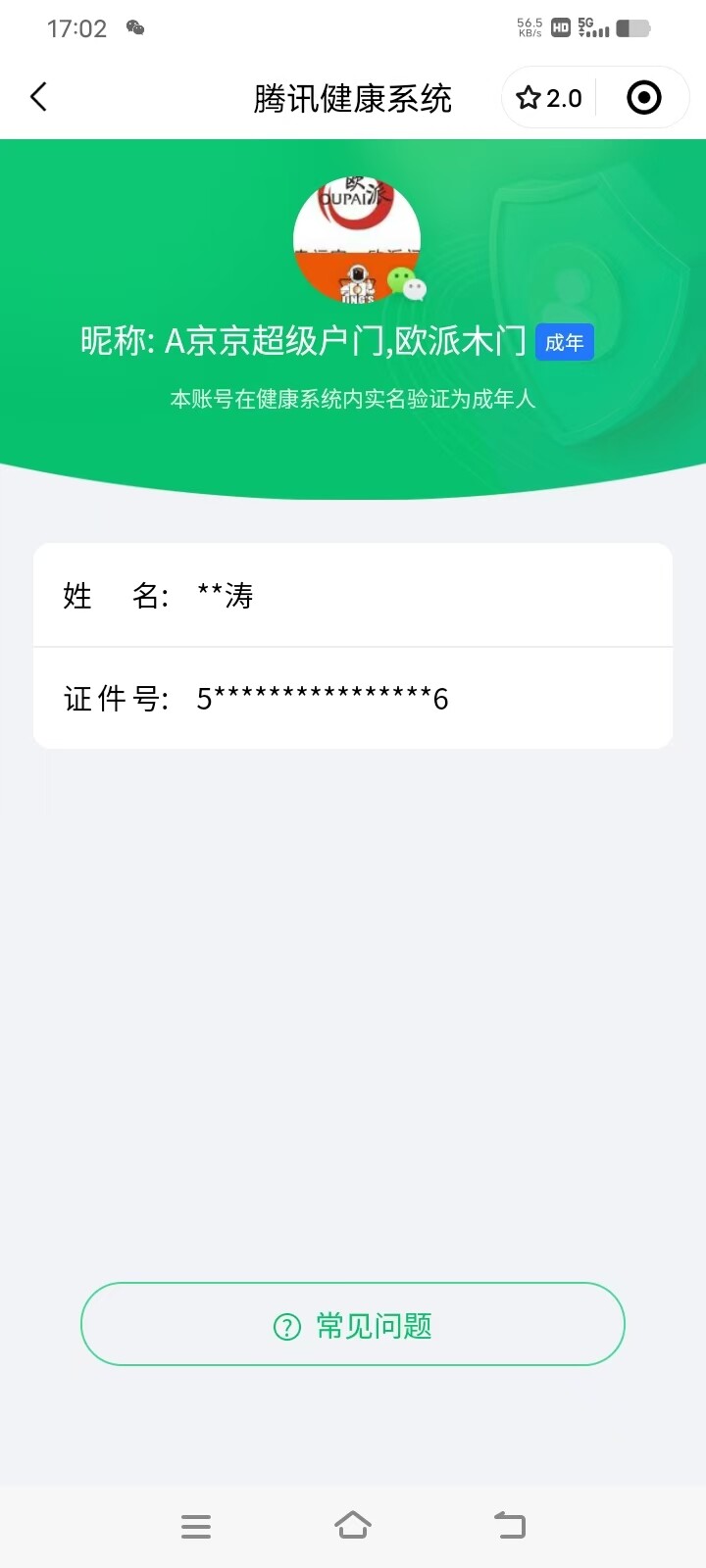
Task: Go back from 腾讯健康系统 page
Action: coord(39,97)
